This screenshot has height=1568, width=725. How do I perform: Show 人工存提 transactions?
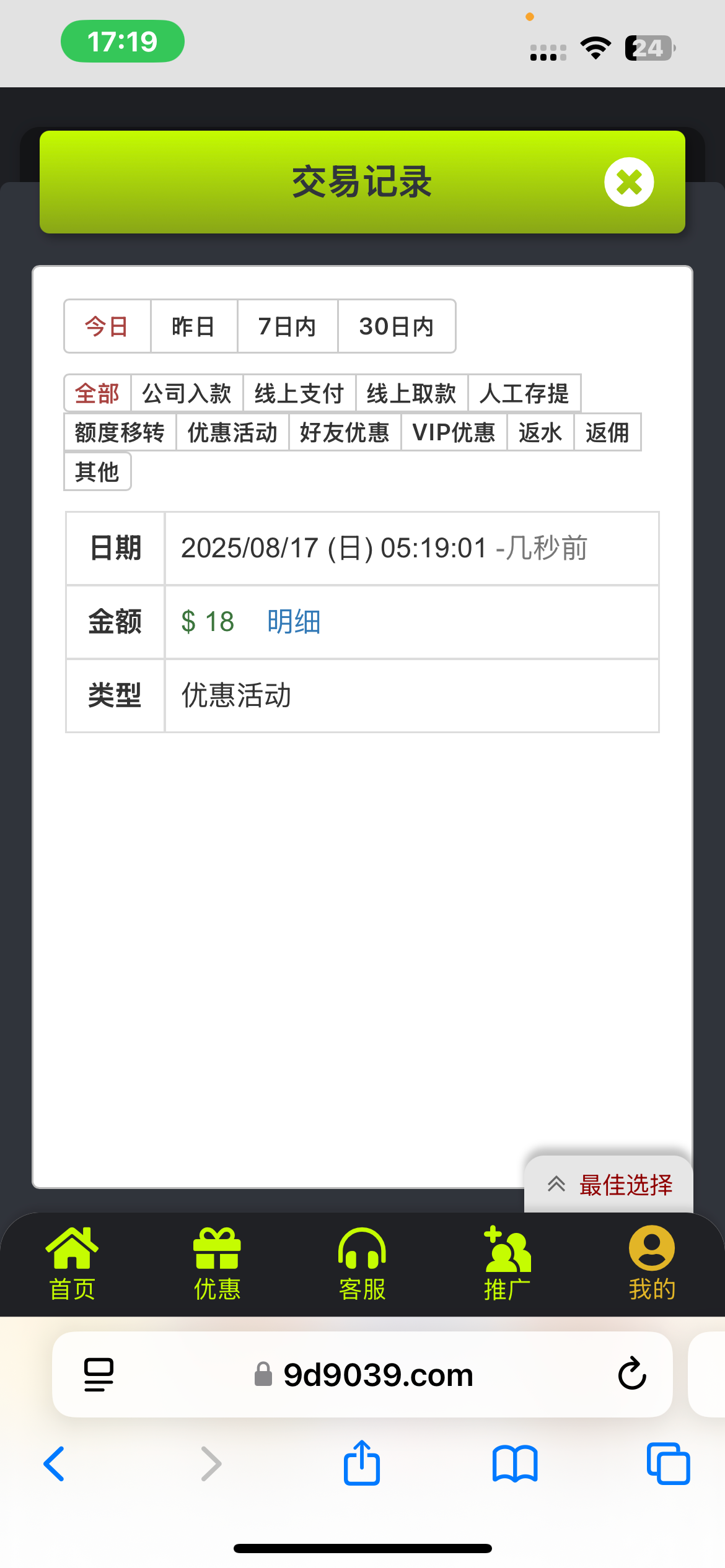524,393
